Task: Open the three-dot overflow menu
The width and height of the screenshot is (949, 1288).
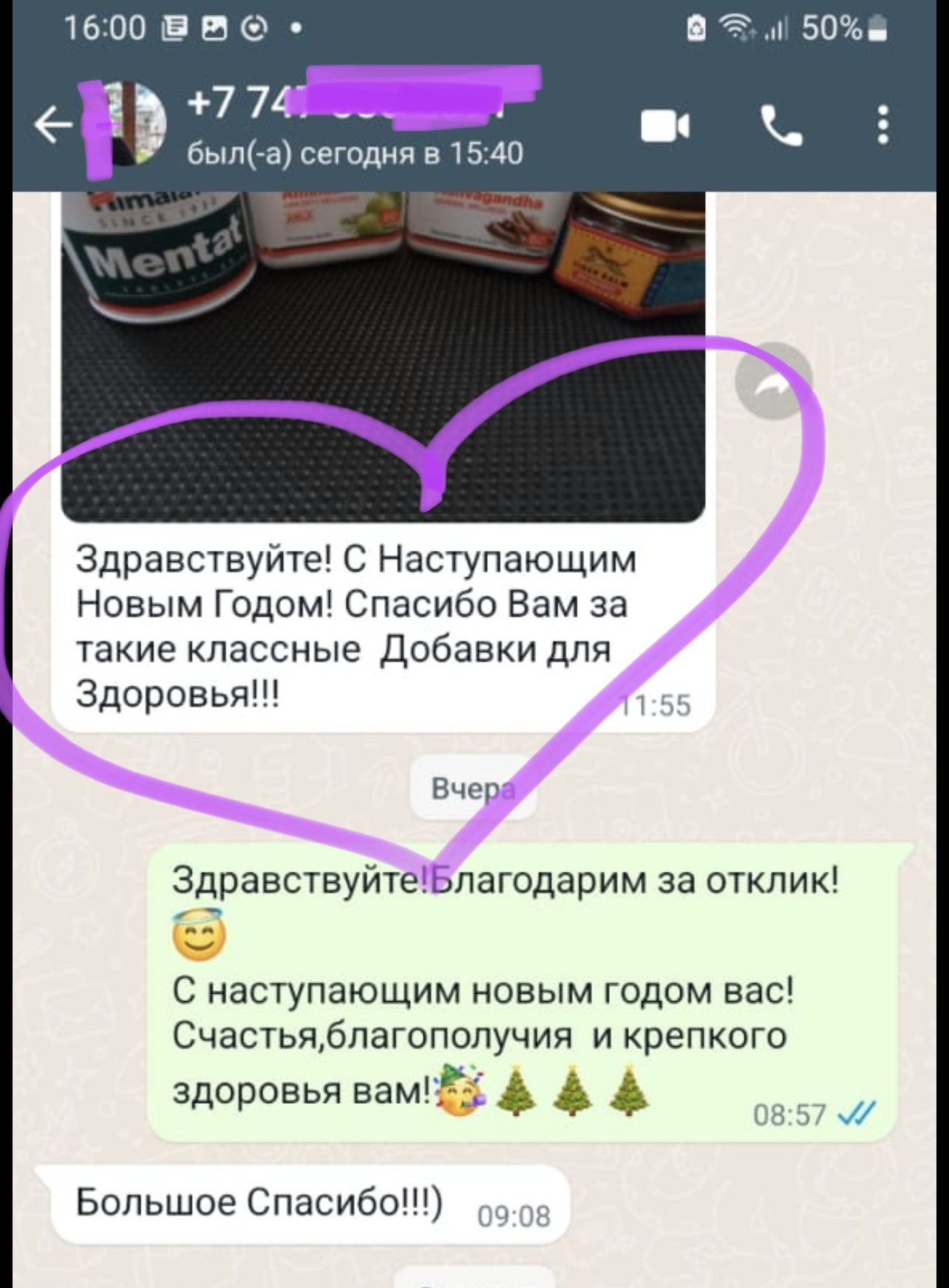Action: [x=882, y=124]
